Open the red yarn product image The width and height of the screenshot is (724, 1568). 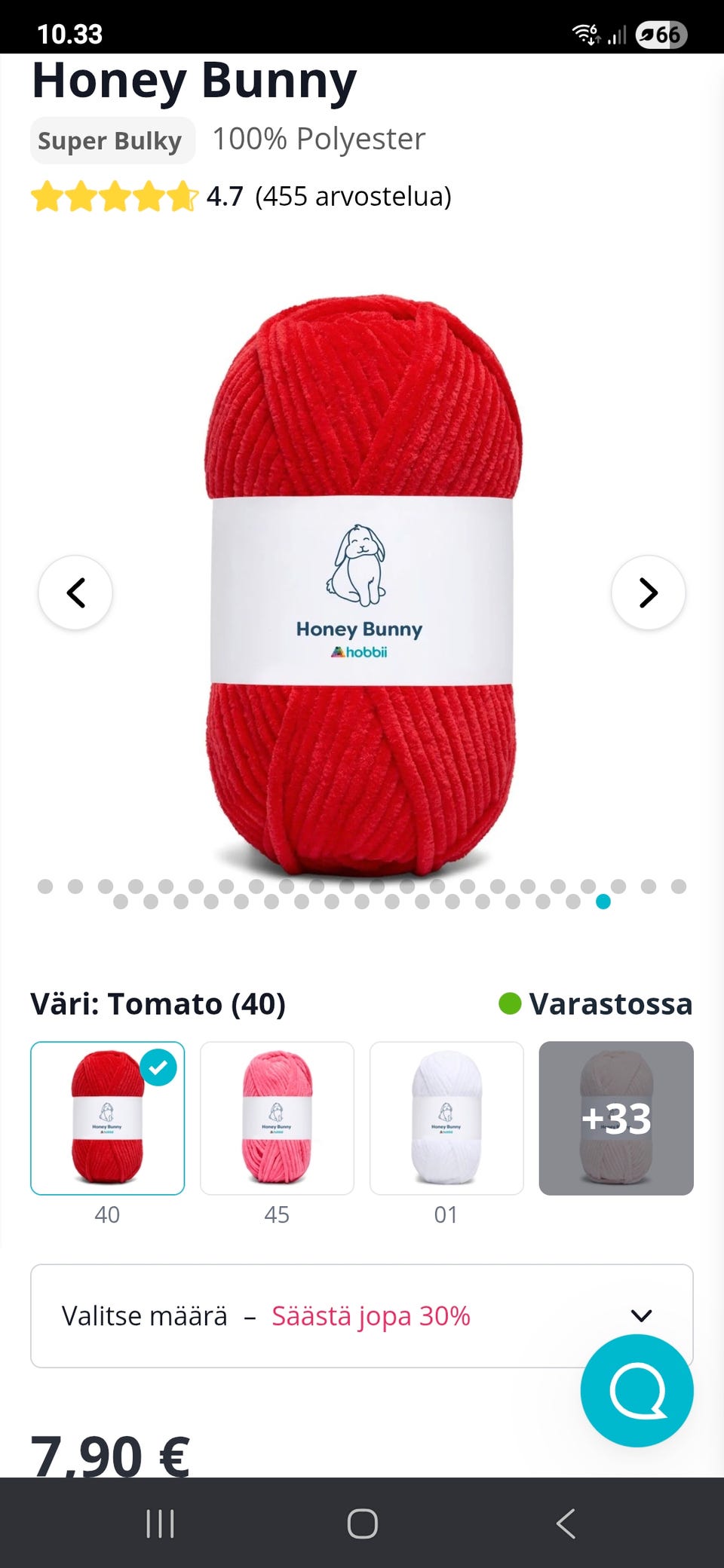[x=362, y=584]
